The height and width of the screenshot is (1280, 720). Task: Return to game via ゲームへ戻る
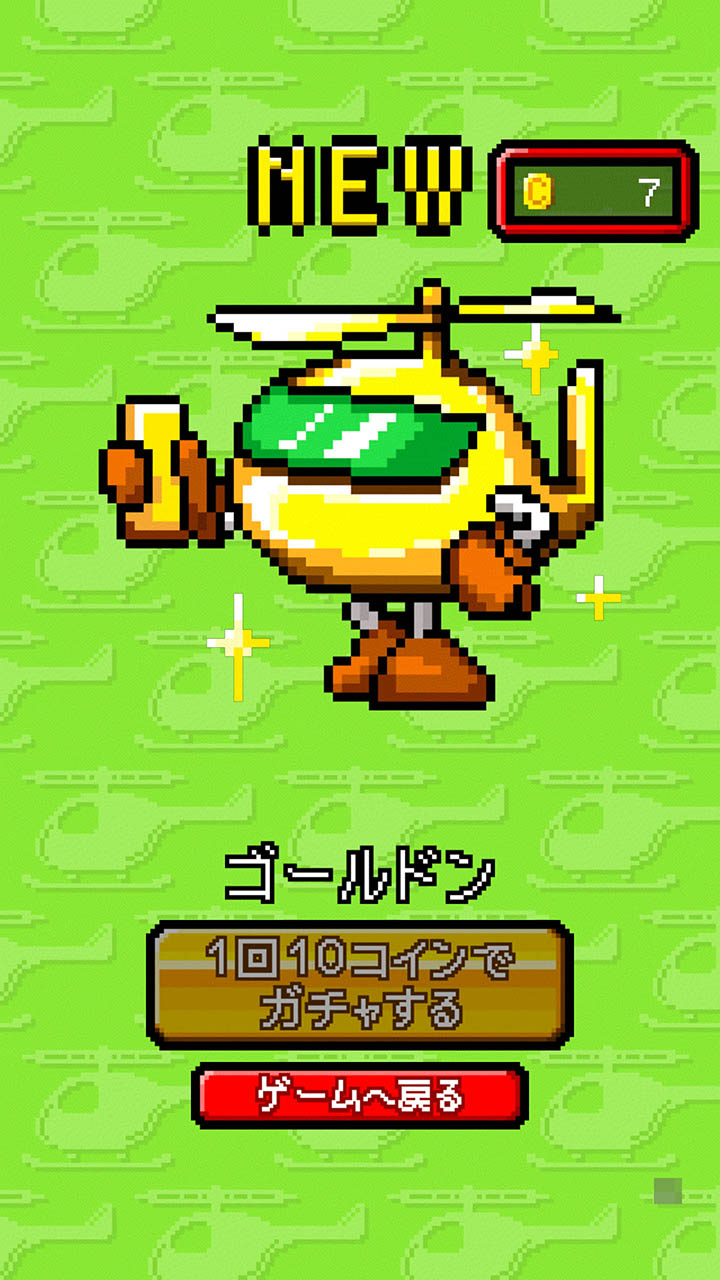pos(360,1096)
